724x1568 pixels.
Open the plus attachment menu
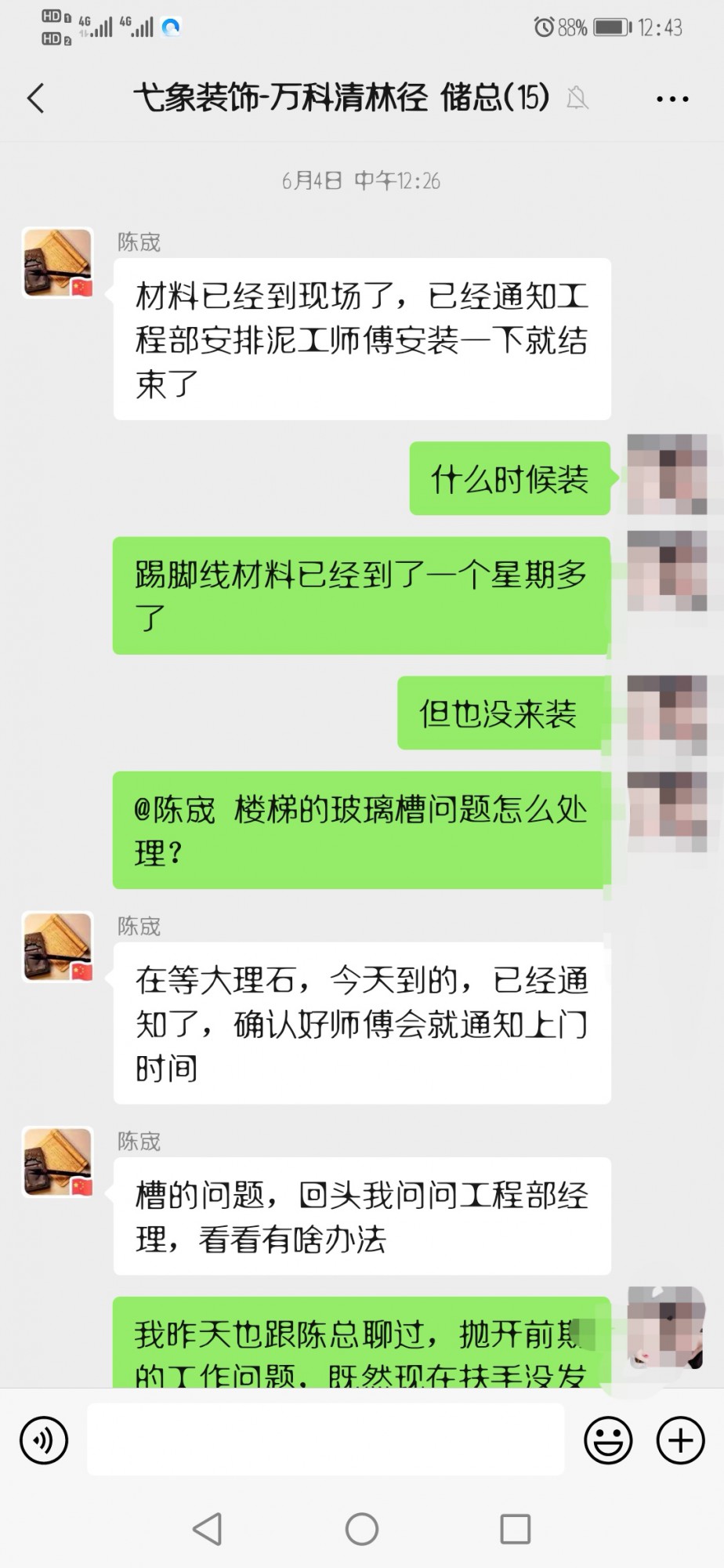click(680, 1440)
